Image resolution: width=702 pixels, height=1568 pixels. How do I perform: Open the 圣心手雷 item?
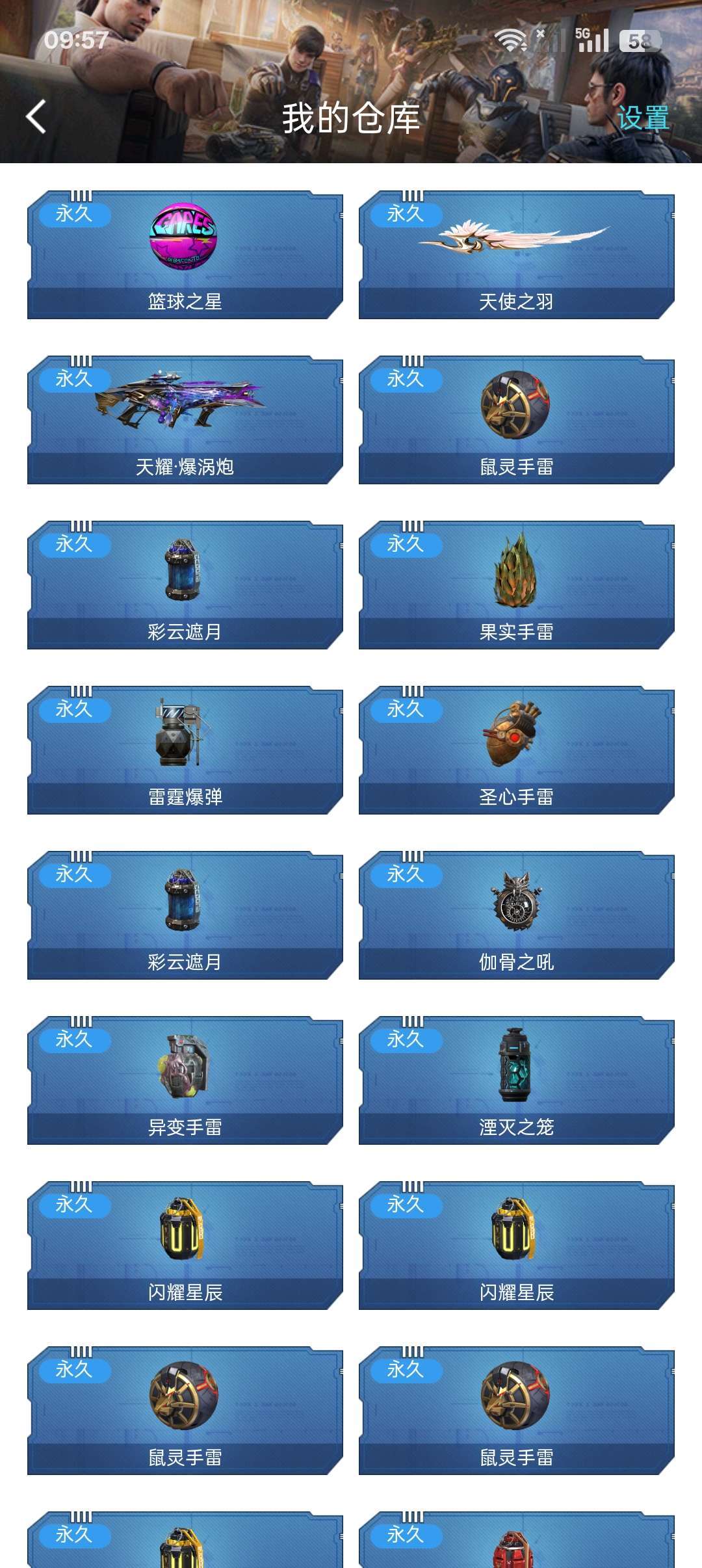tap(516, 750)
